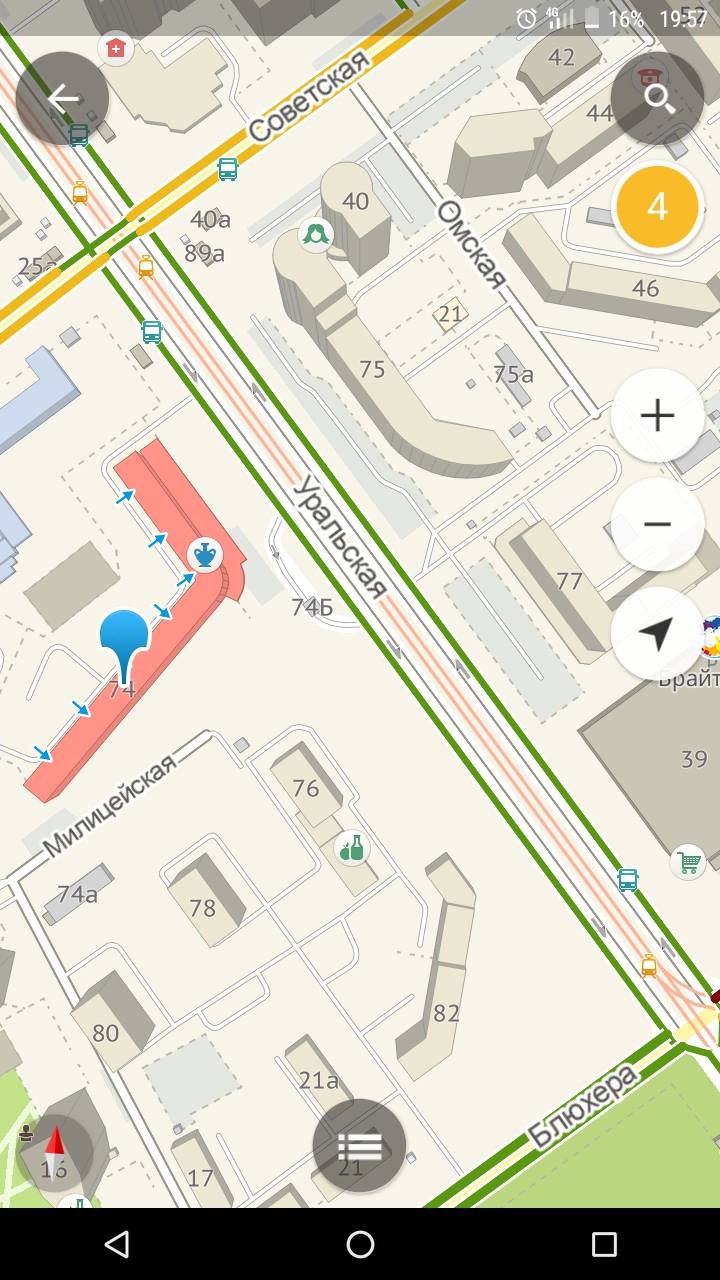
Task: Select the bus stop icon on Советская
Action: tap(228, 169)
